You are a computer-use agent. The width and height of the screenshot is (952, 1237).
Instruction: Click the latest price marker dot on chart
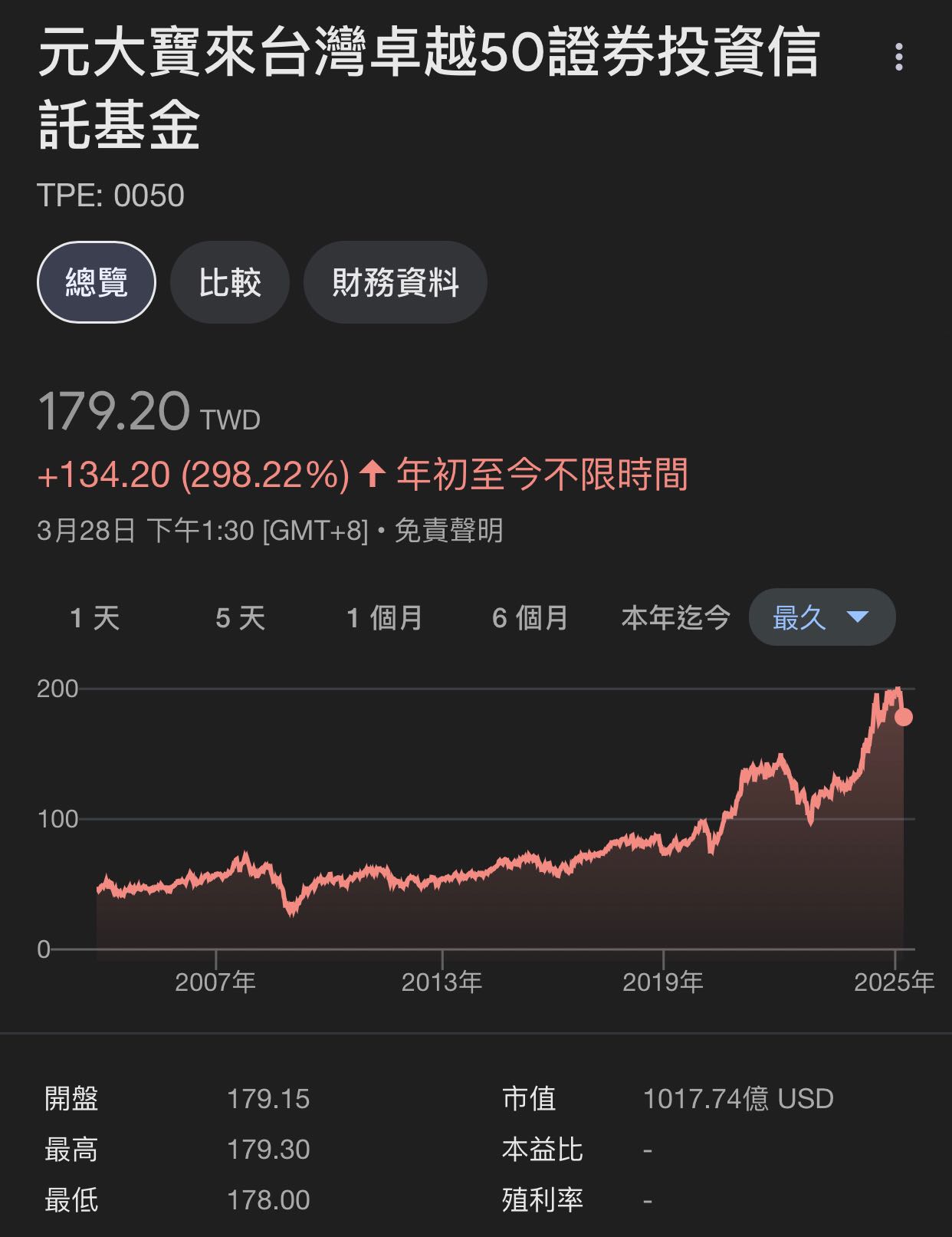[902, 717]
